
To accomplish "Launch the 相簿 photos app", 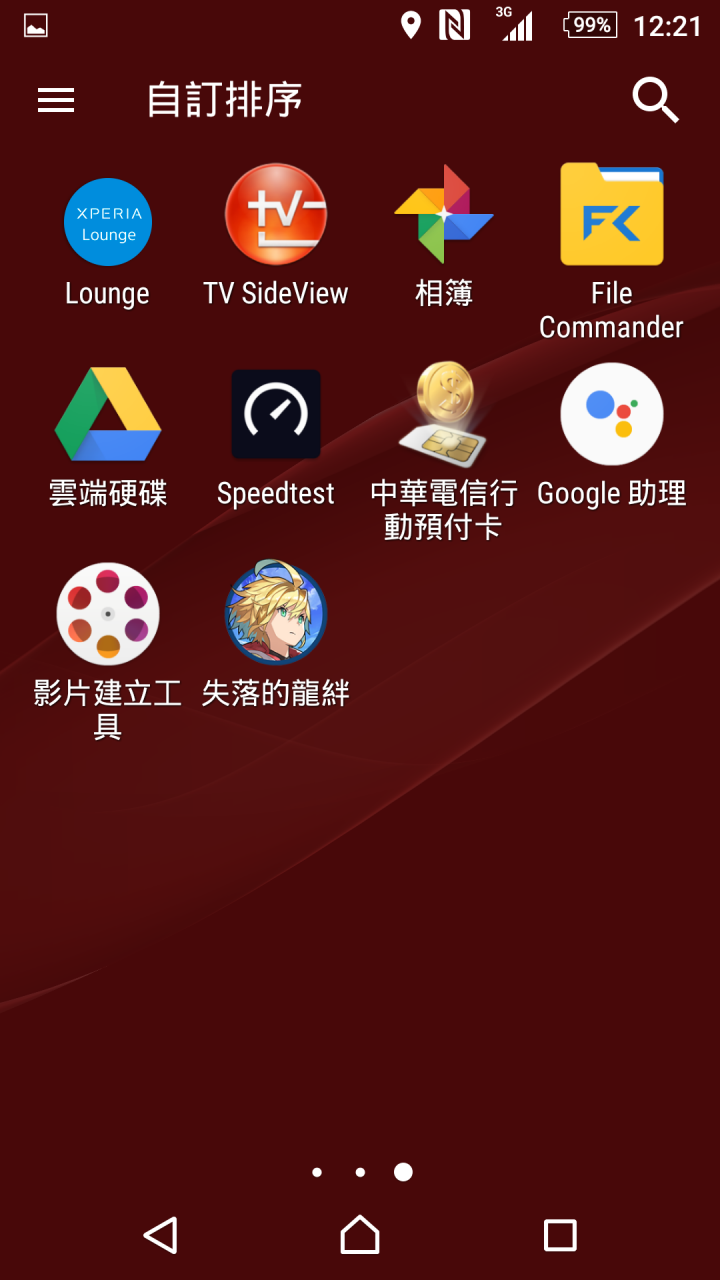I will tap(444, 215).
